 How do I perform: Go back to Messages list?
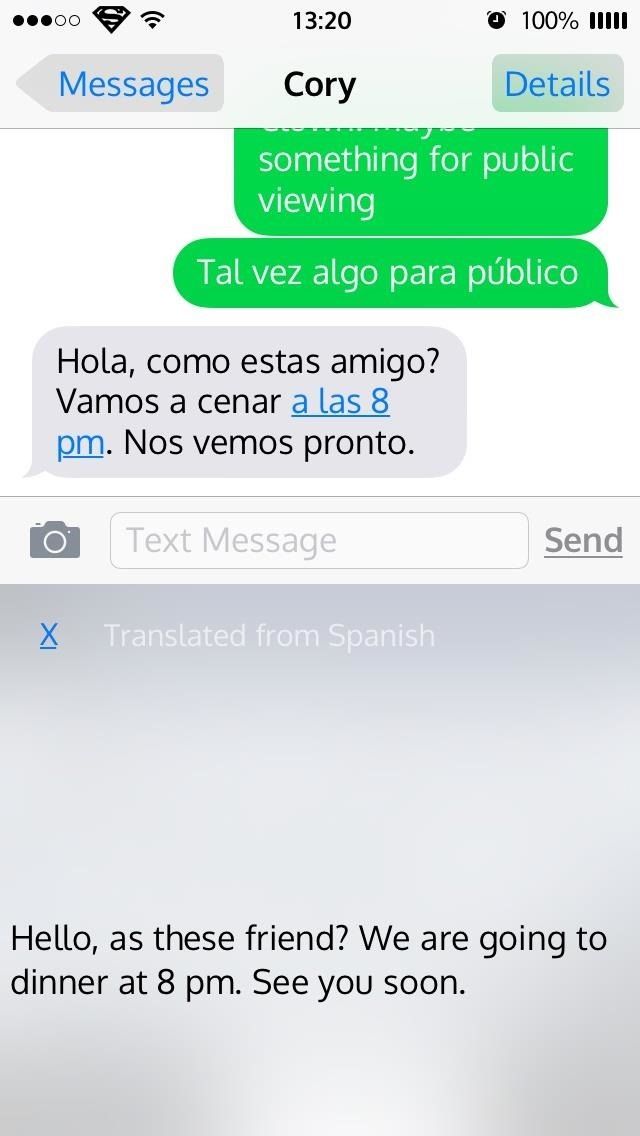(122, 84)
